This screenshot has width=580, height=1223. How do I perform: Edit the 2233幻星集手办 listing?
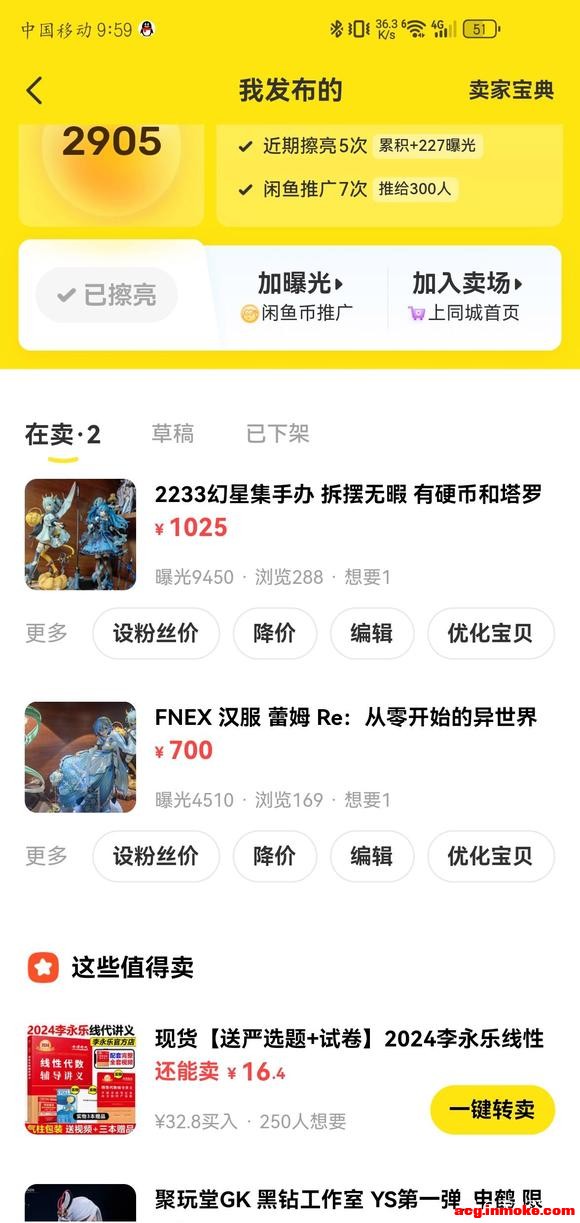pyautogui.click(x=371, y=633)
